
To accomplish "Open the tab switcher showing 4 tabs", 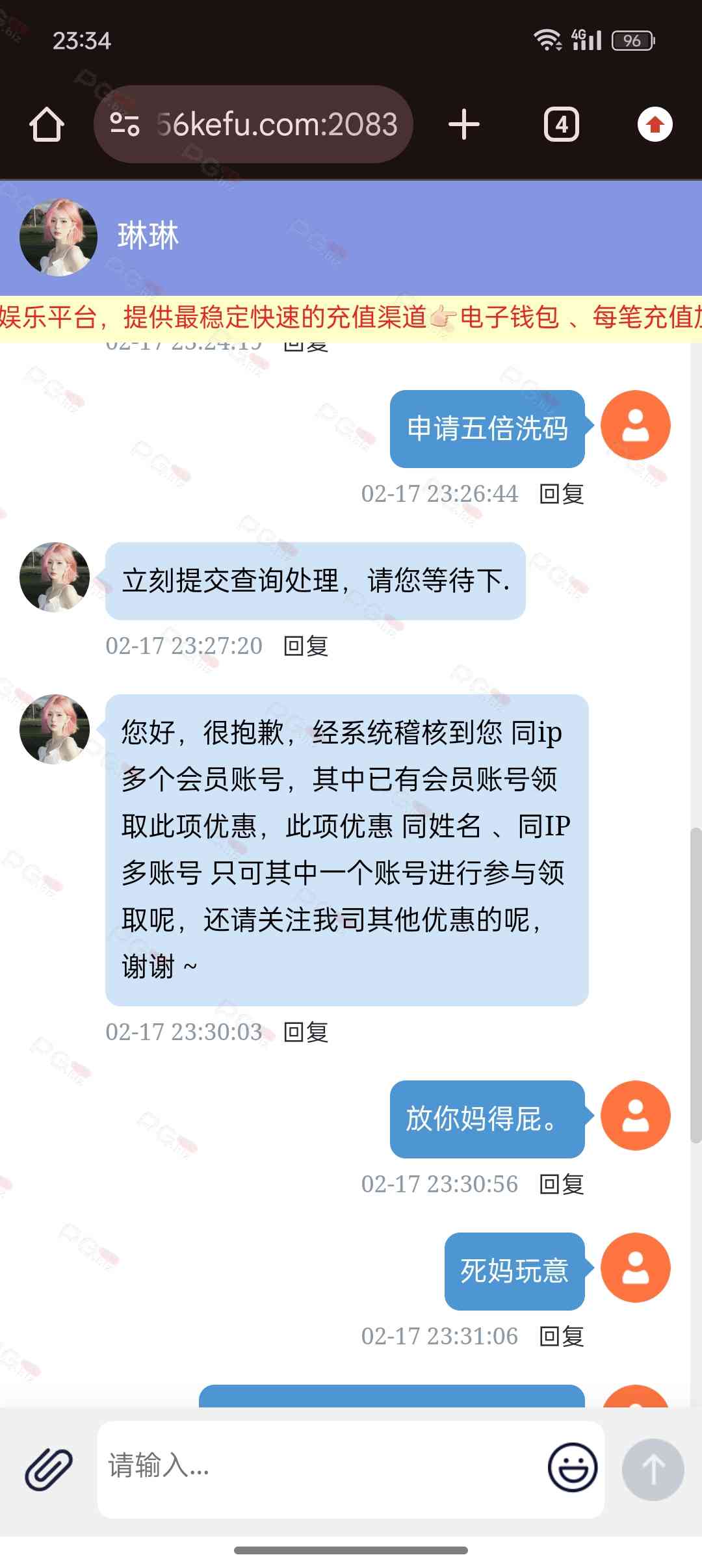I will coord(562,124).
